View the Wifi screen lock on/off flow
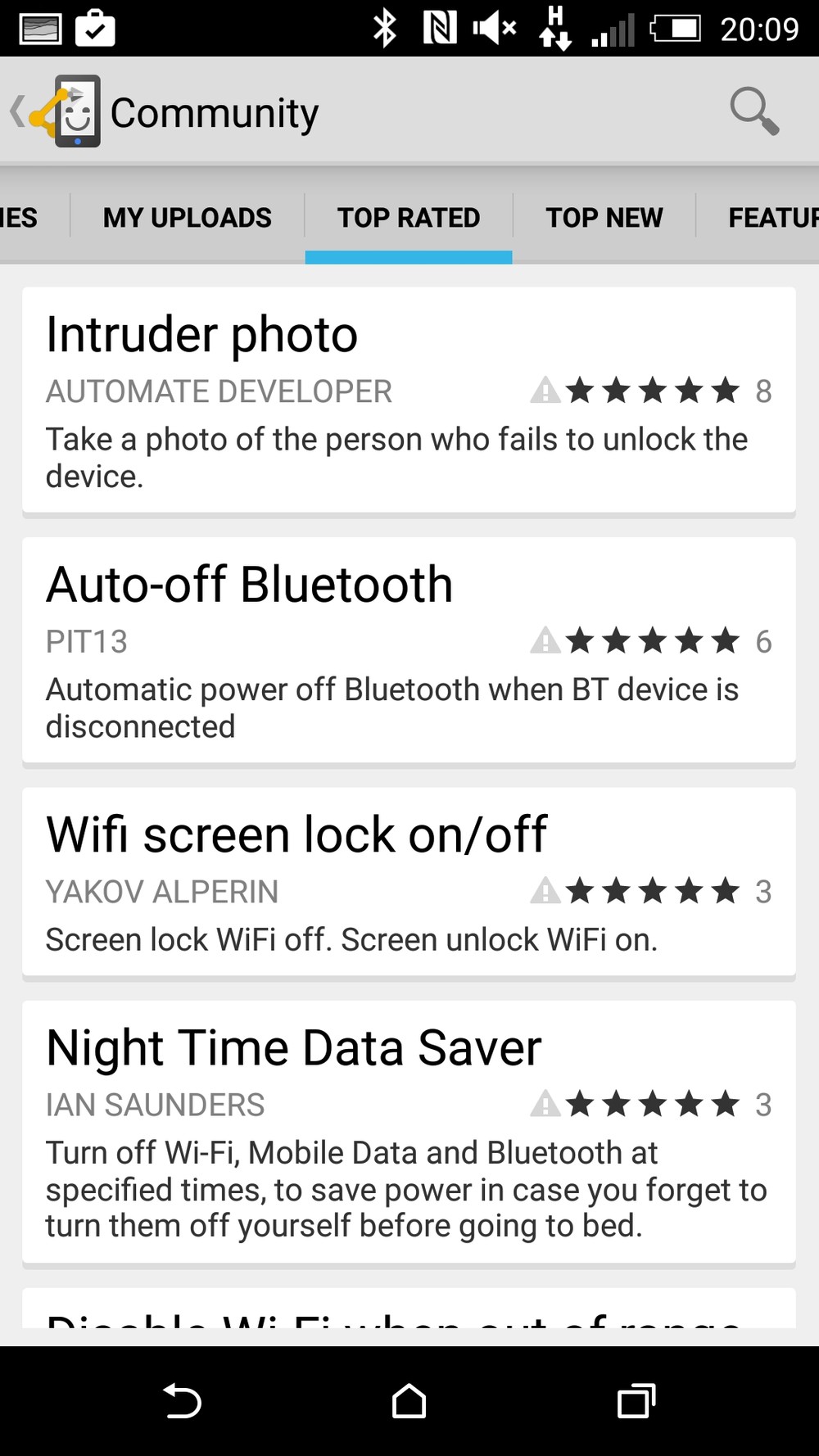Image resolution: width=819 pixels, height=1456 pixels. tap(408, 881)
